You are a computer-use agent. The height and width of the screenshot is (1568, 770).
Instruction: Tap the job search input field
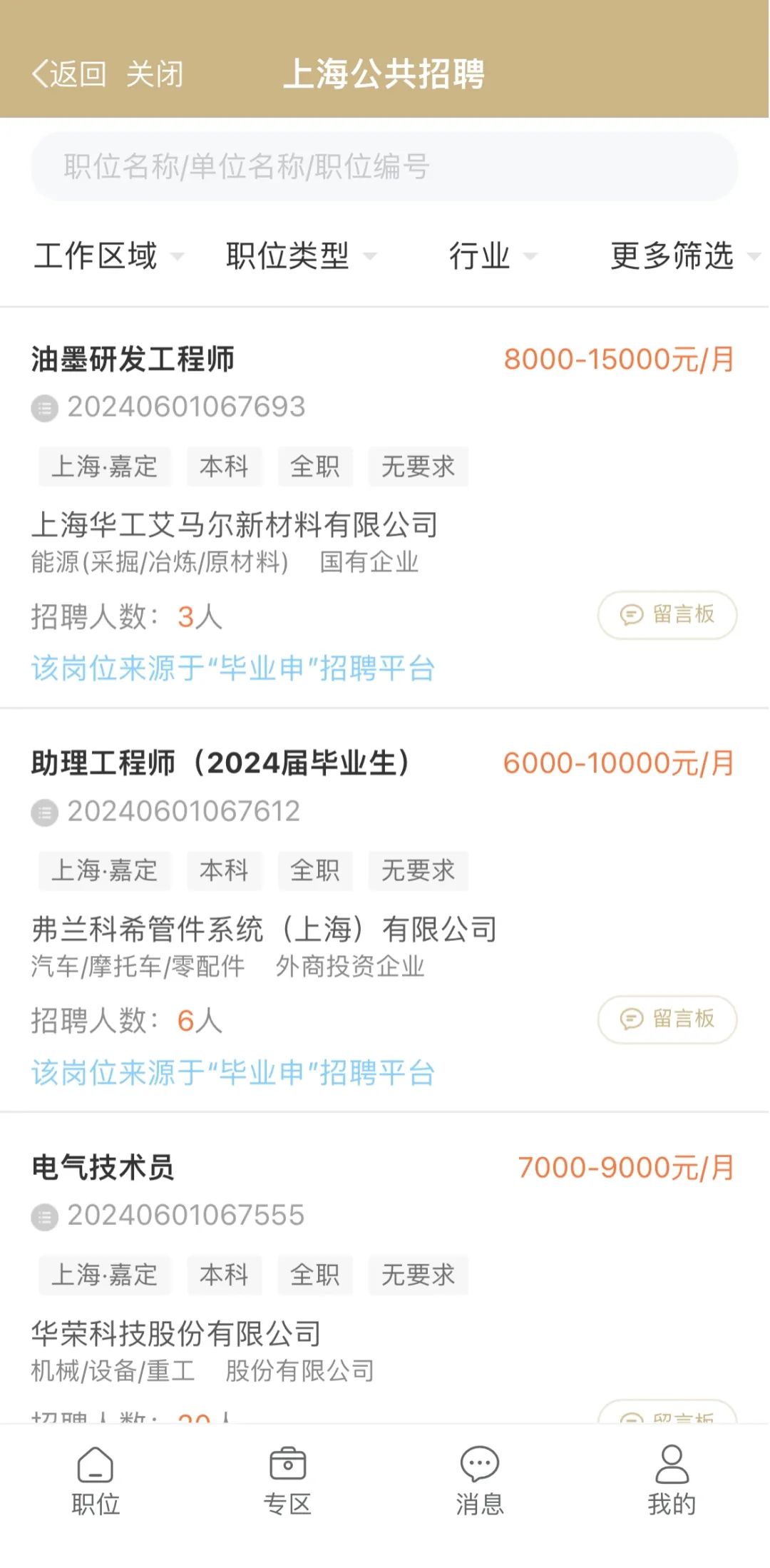pyautogui.click(x=384, y=167)
